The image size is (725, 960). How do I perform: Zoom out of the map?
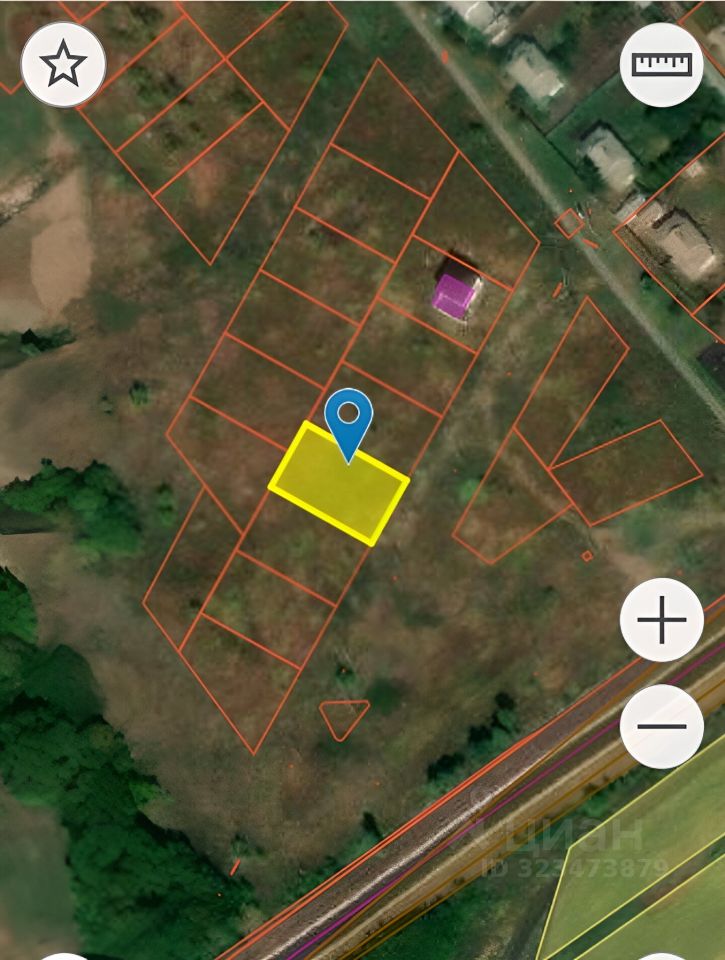tap(661, 726)
